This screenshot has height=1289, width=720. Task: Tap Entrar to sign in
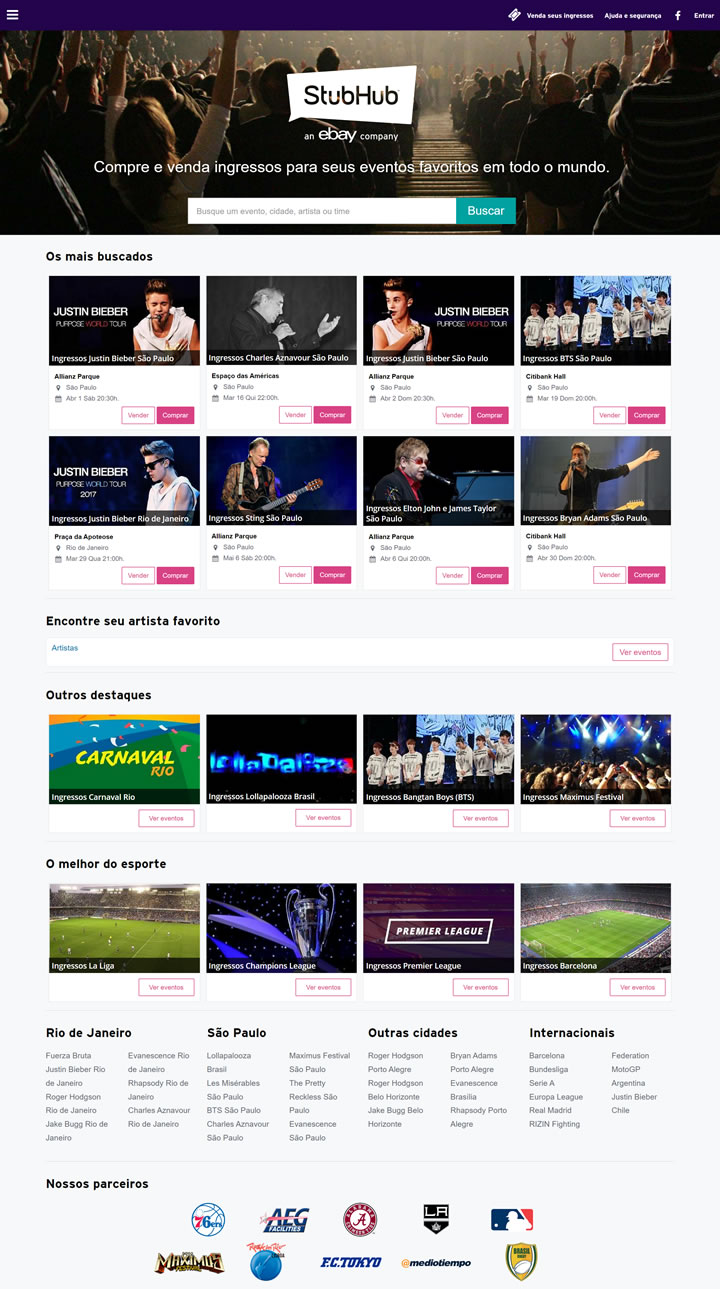tap(704, 16)
